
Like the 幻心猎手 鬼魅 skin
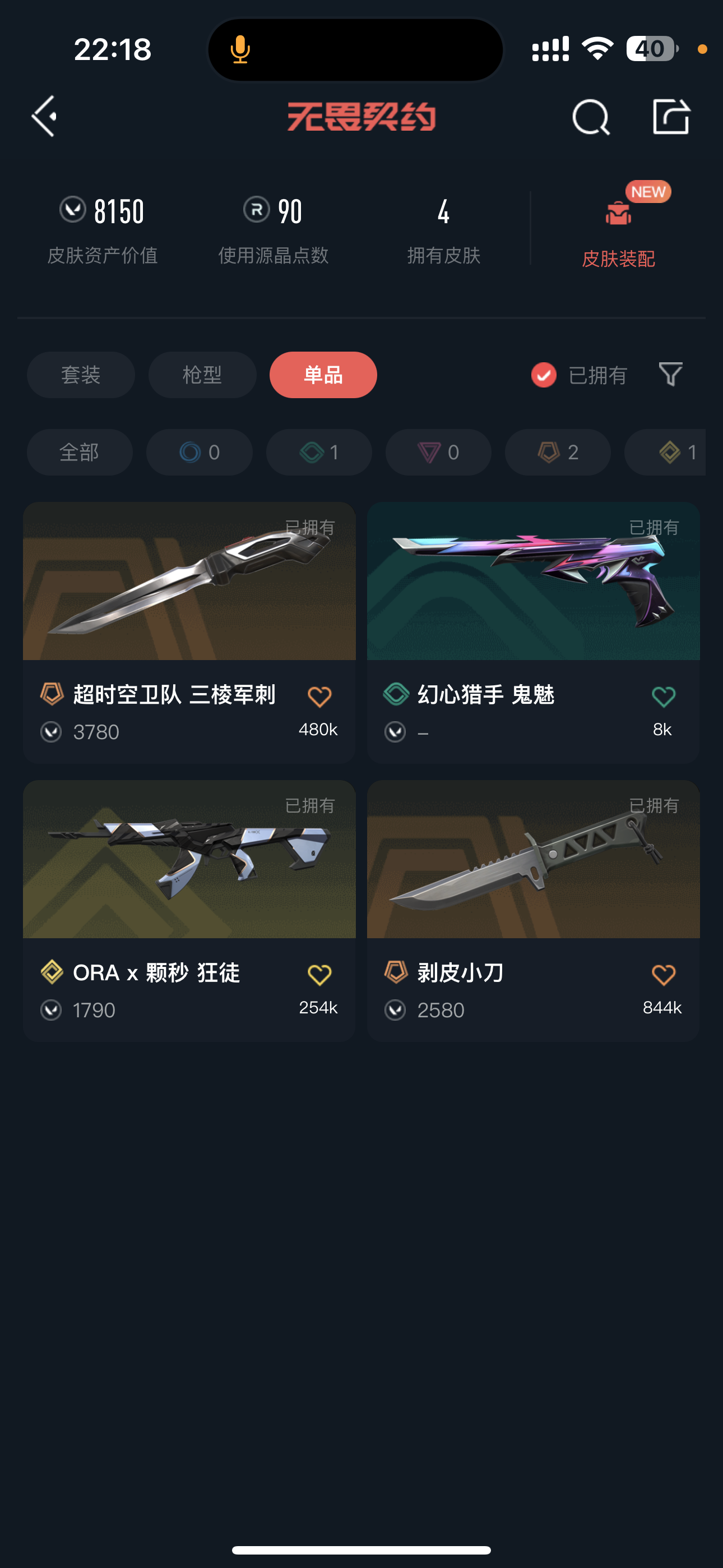point(662,697)
